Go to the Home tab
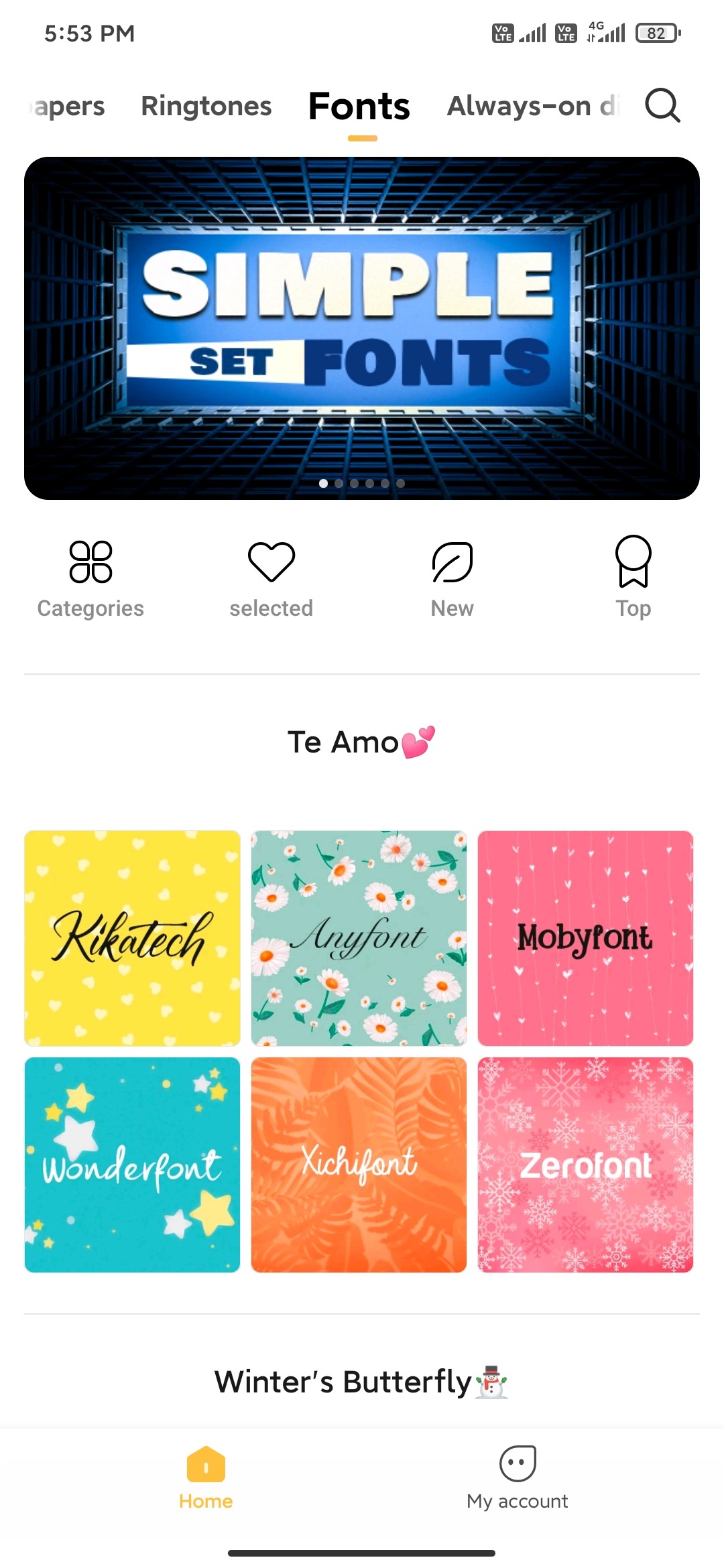The height and width of the screenshot is (1568, 724). point(206,1478)
